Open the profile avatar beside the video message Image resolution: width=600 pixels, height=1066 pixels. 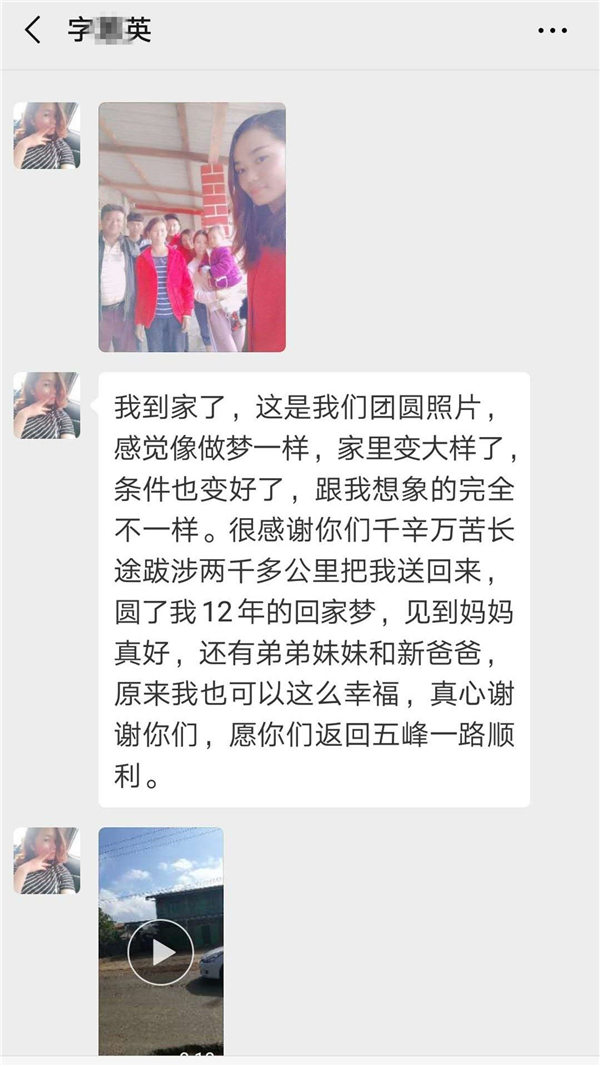[x=46, y=860]
